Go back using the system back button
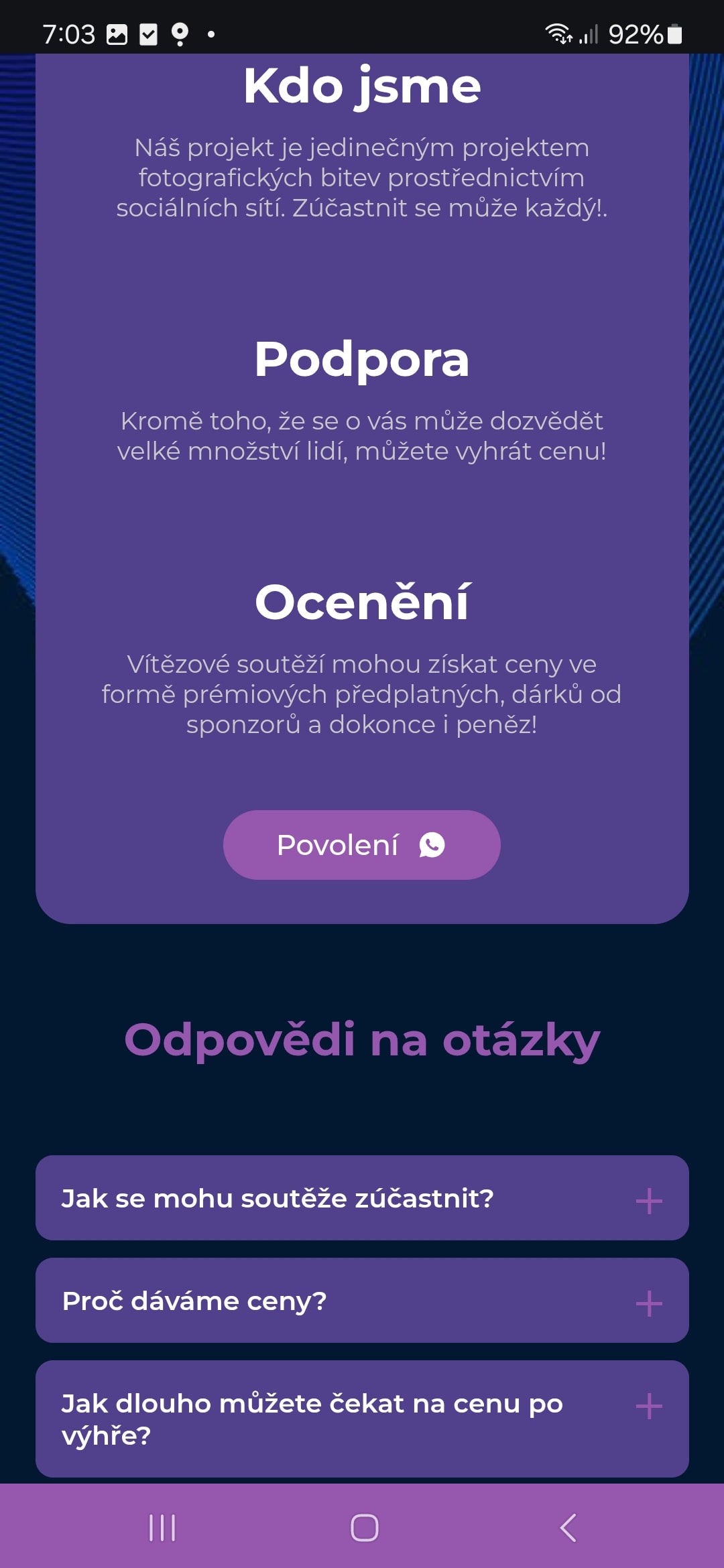The height and width of the screenshot is (1568, 724). 568,1528
